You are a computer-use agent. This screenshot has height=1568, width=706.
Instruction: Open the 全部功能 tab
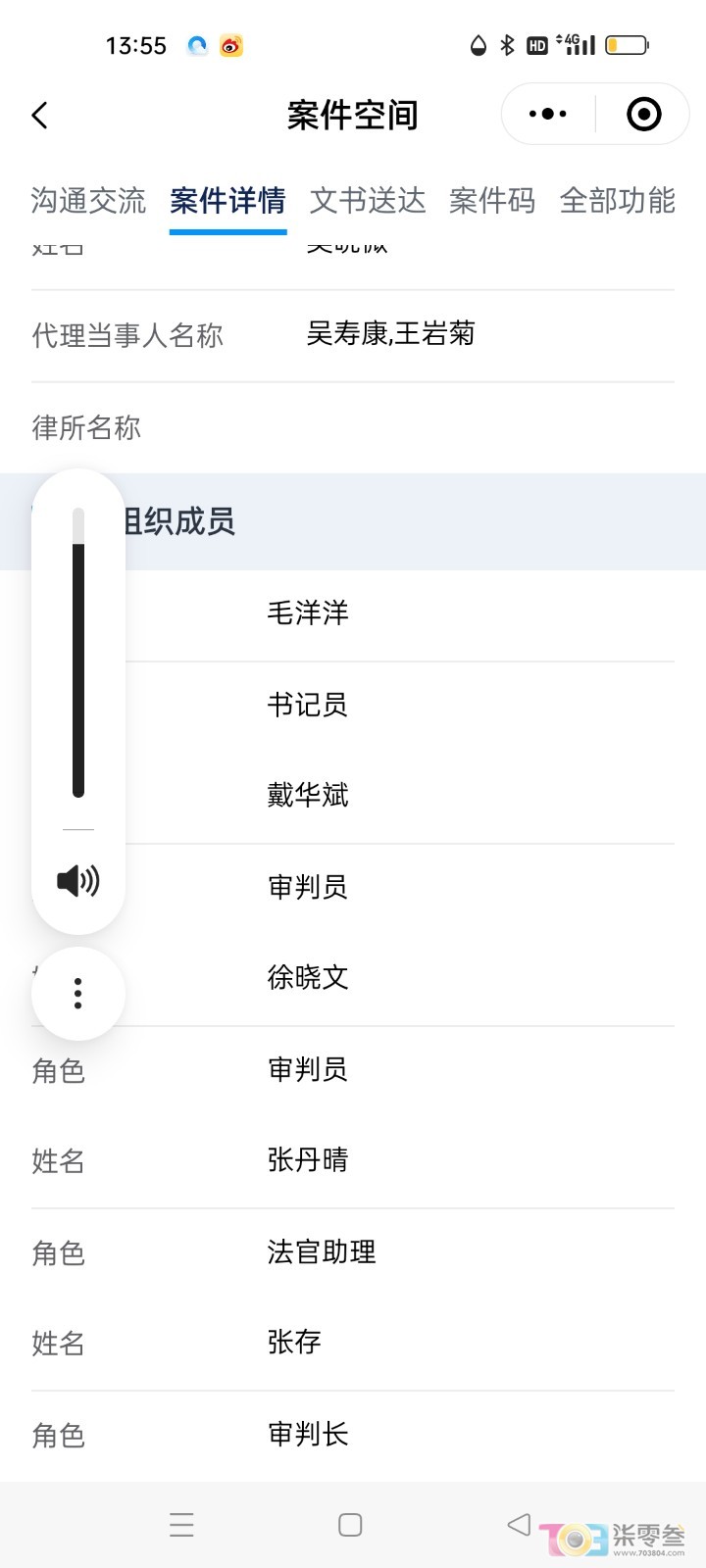pos(617,201)
